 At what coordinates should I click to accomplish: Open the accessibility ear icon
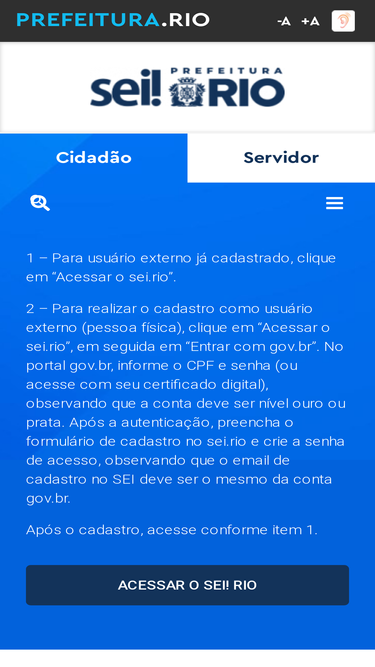[343, 21]
